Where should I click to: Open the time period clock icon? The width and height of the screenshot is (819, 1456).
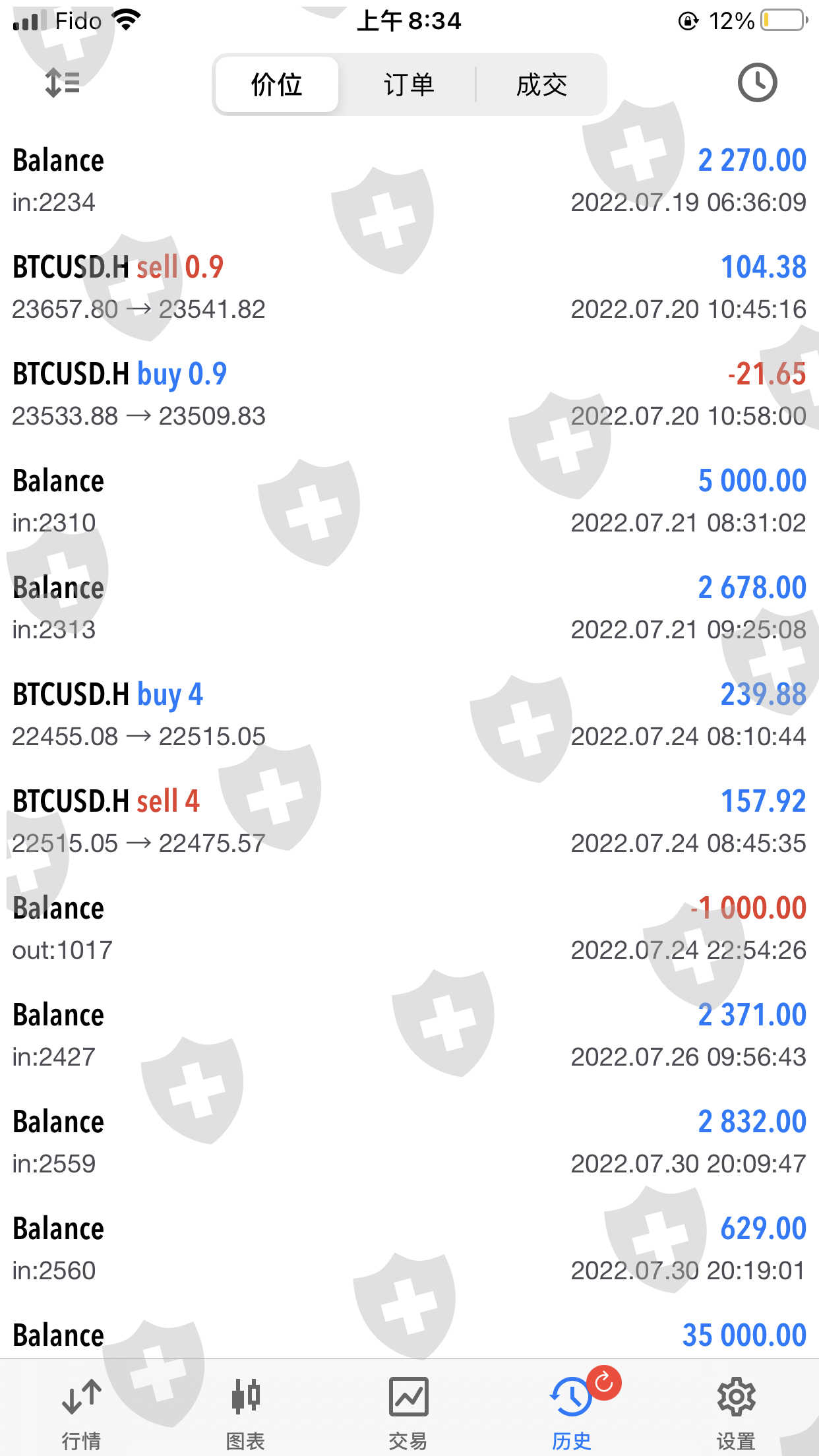pyautogui.click(x=756, y=83)
